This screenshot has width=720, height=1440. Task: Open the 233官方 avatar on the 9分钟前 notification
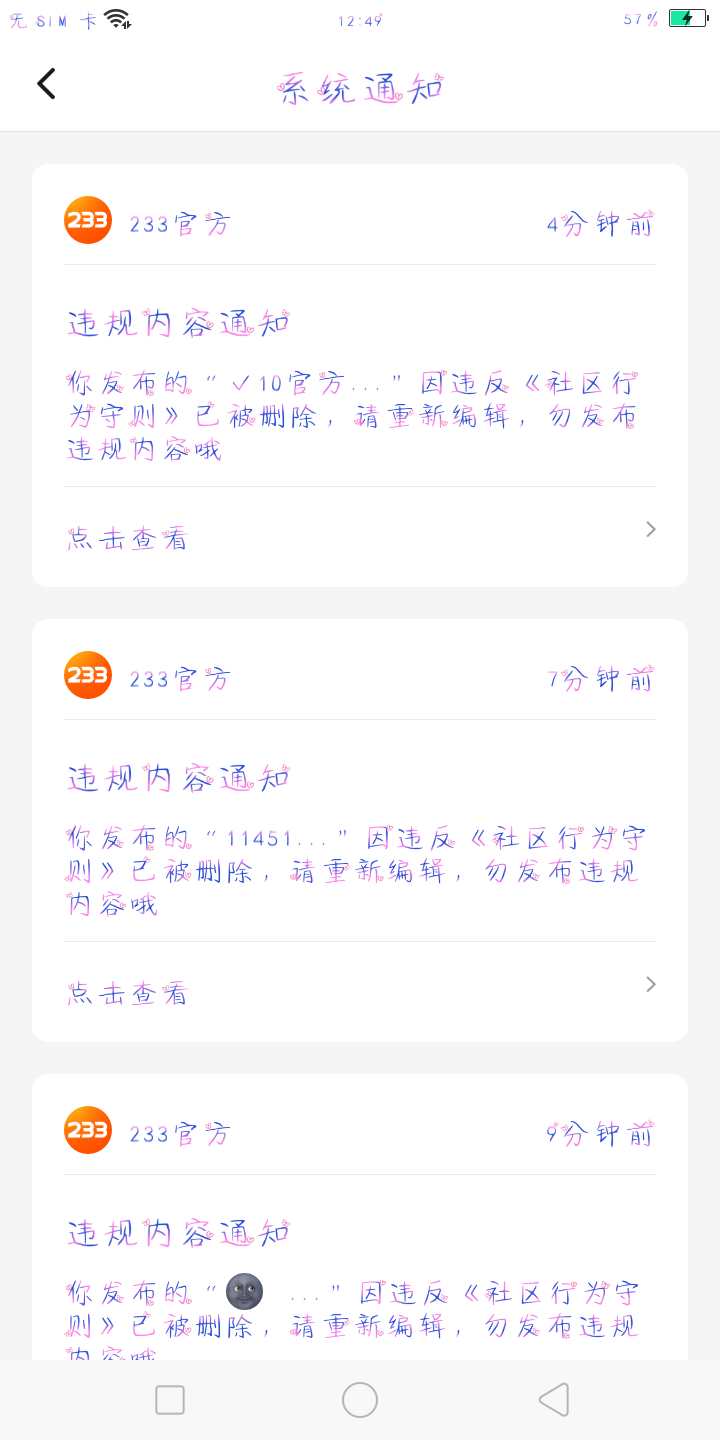click(88, 1130)
